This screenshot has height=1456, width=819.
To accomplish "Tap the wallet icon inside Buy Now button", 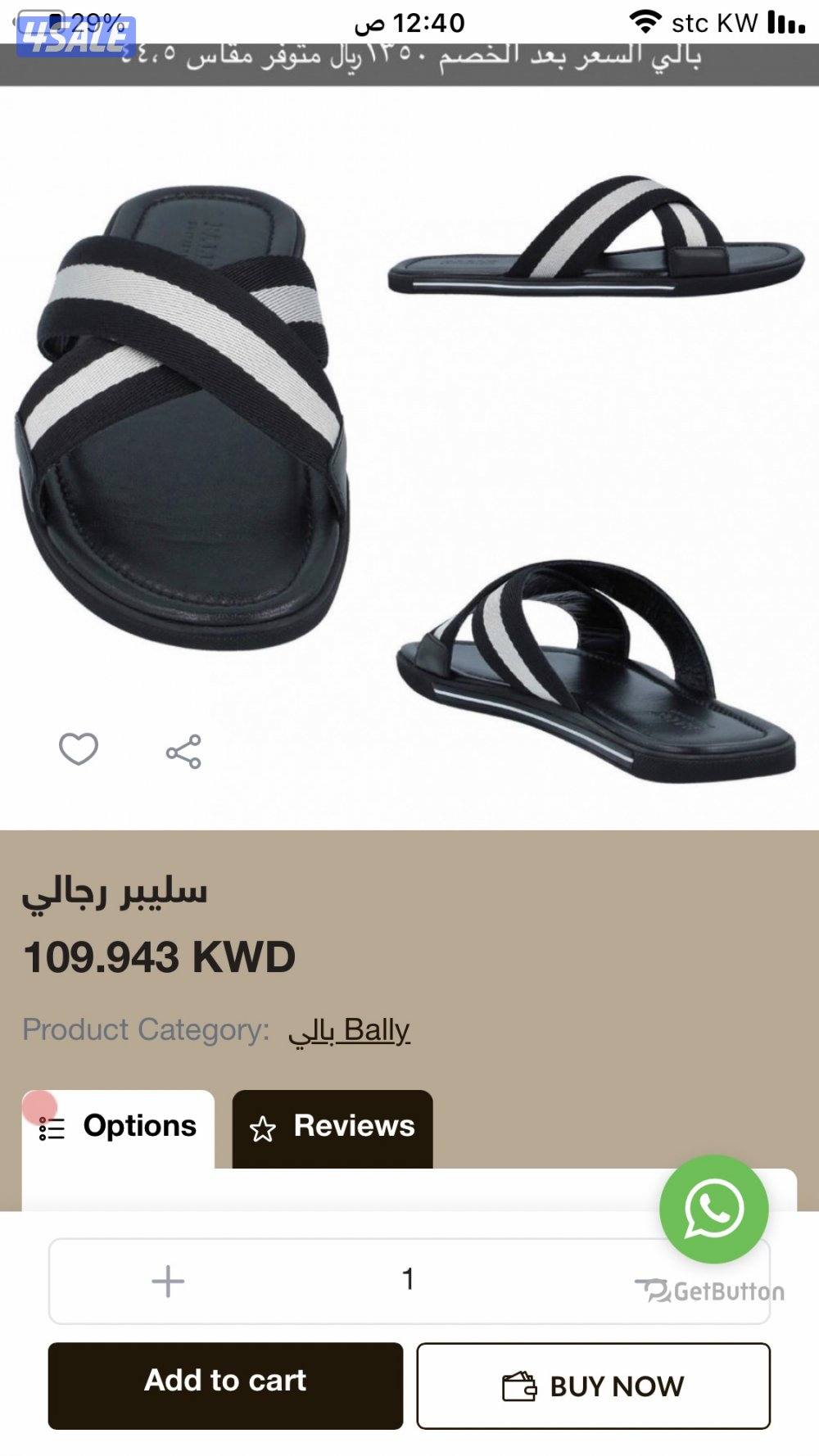I will click(521, 1385).
